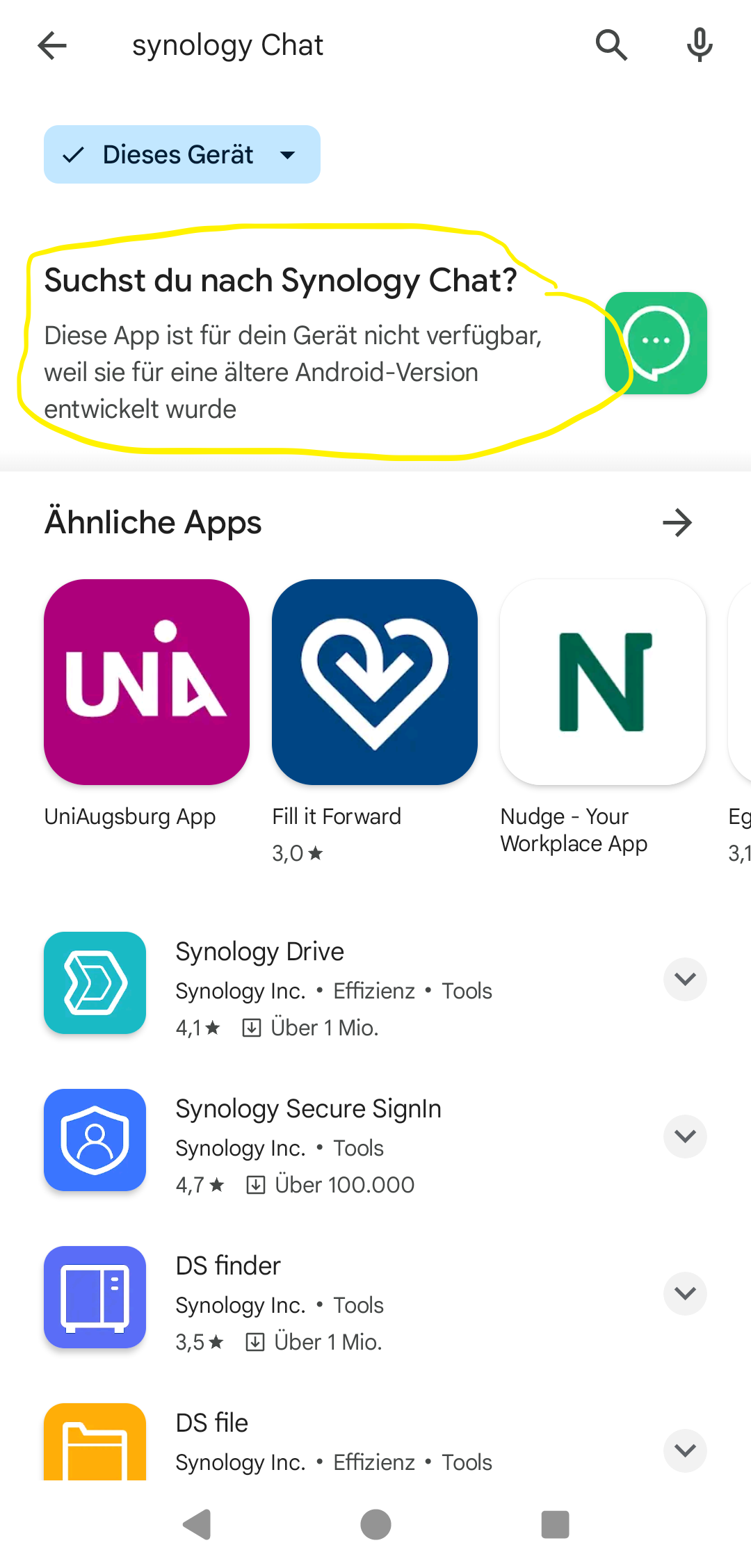
Task: Expand details for Synology Secure SignIn
Action: pyautogui.click(x=684, y=1136)
